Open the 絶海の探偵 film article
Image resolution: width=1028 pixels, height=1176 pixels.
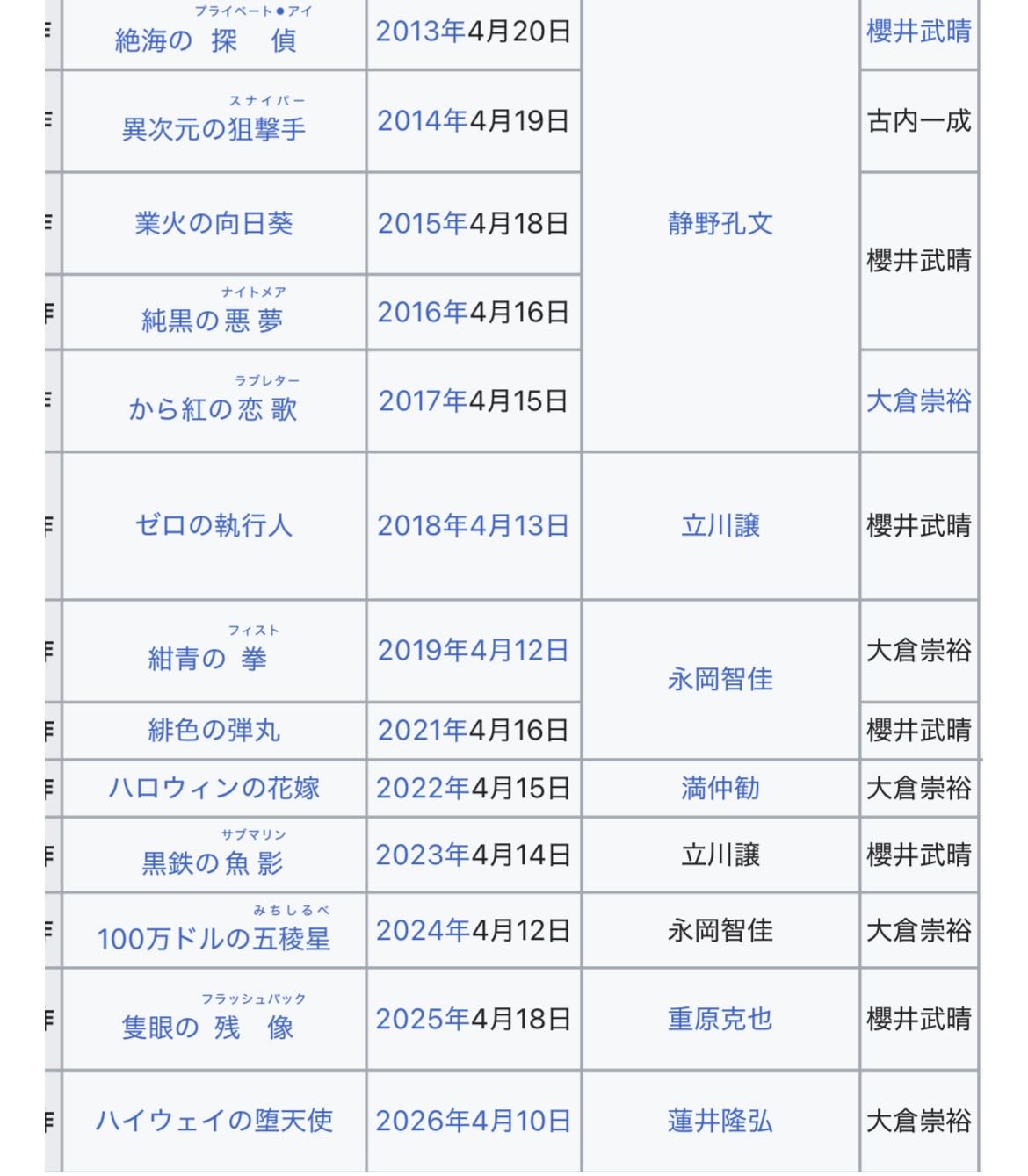(206, 40)
